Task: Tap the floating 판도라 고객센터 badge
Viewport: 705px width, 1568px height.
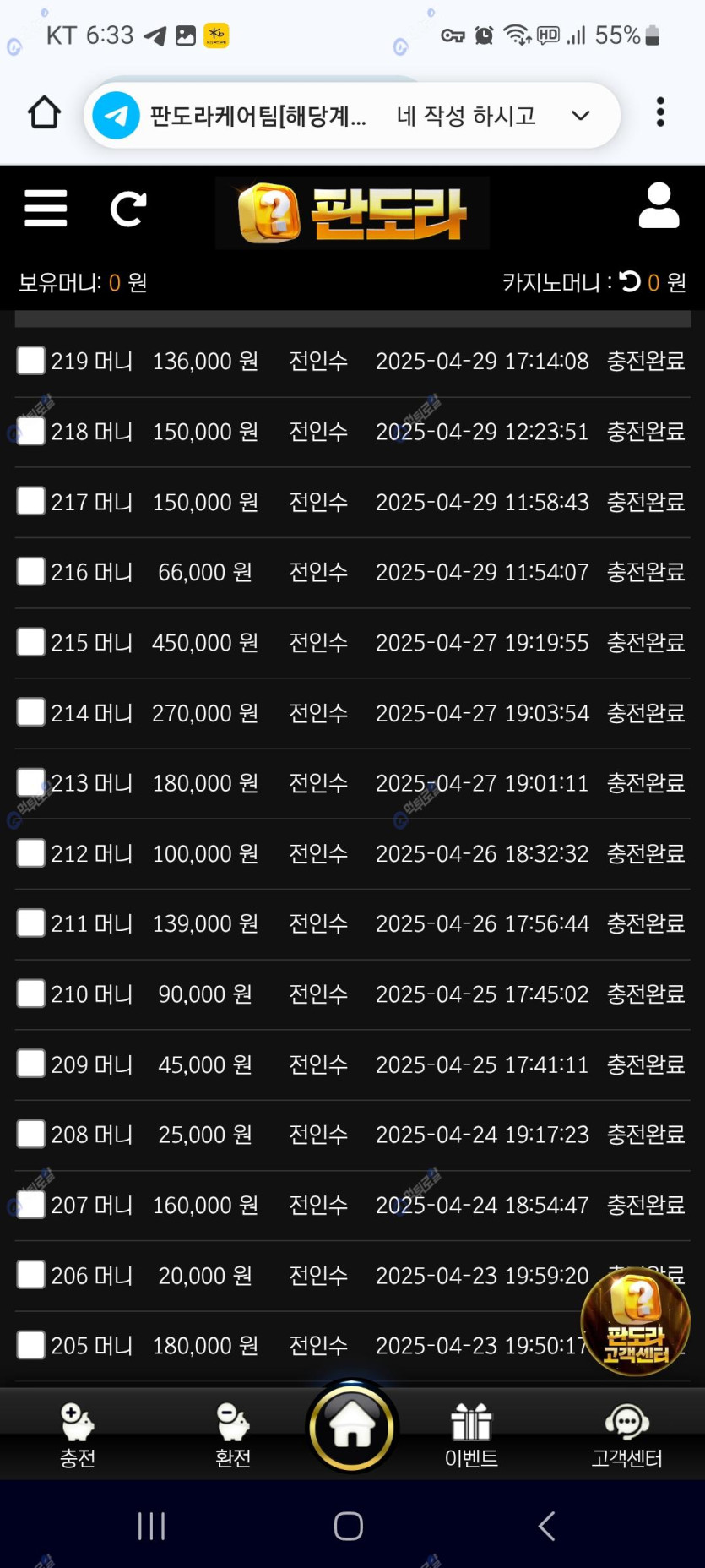Action: click(635, 1322)
